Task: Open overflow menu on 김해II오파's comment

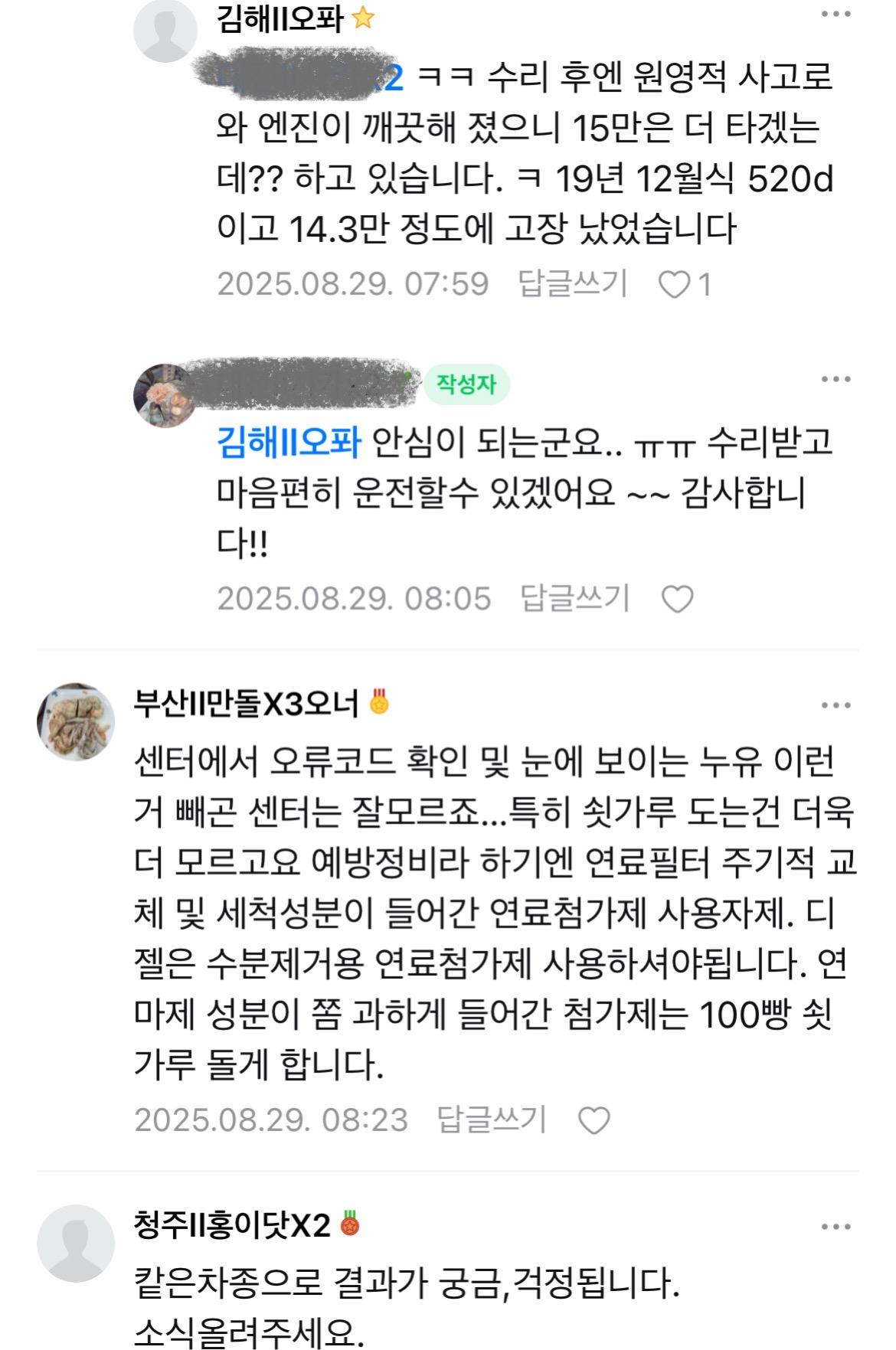Action: click(836, 14)
